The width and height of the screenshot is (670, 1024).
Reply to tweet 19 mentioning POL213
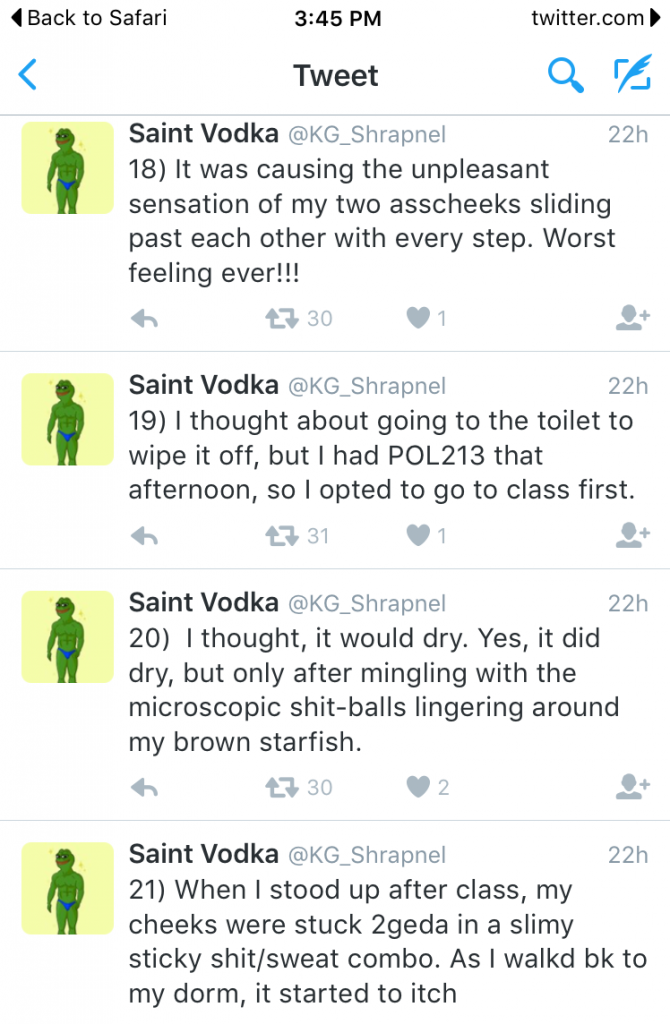[x=145, y=537]
